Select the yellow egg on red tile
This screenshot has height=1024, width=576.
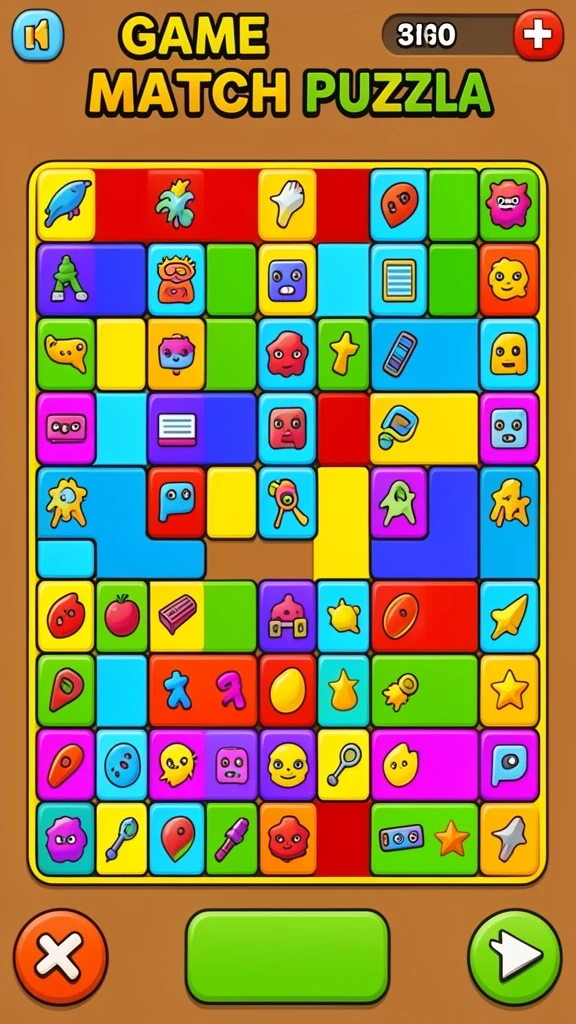pos(287,691)
